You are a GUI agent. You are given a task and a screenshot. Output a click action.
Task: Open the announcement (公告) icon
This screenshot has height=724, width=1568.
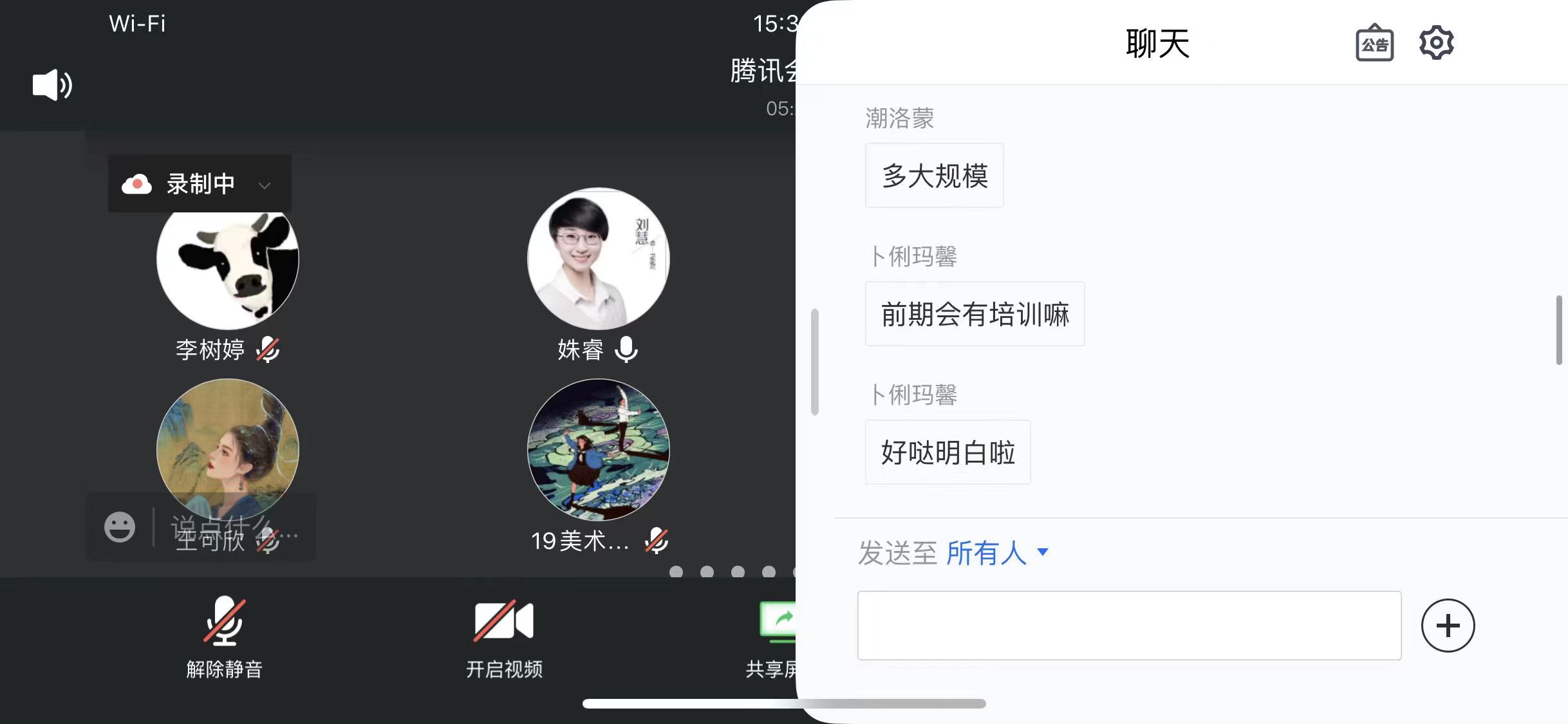(x=1374, y=43)
